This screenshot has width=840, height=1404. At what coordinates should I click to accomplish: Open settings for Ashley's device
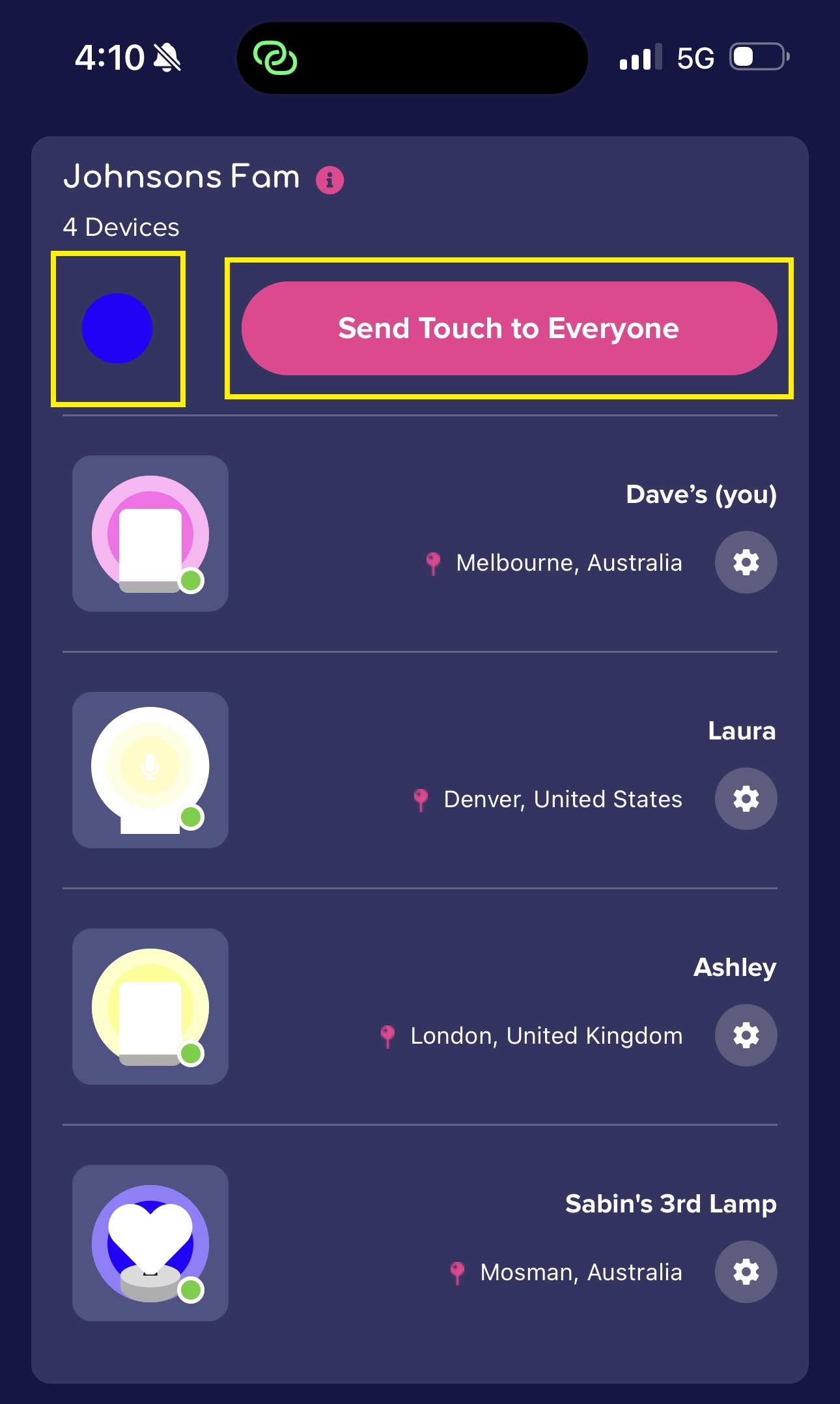click(746, 1035)
